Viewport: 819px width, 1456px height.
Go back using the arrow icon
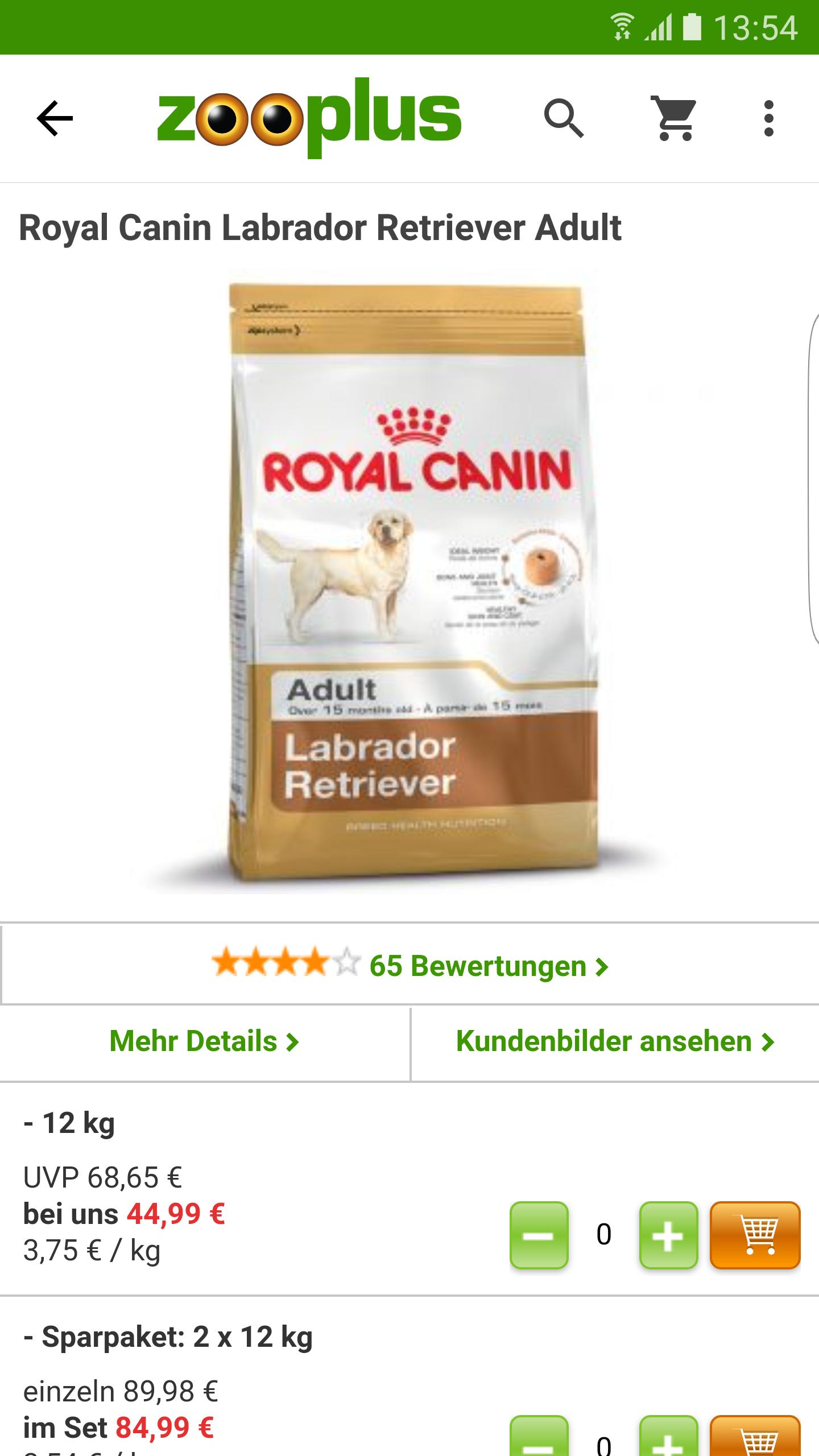tap(55, 118)
